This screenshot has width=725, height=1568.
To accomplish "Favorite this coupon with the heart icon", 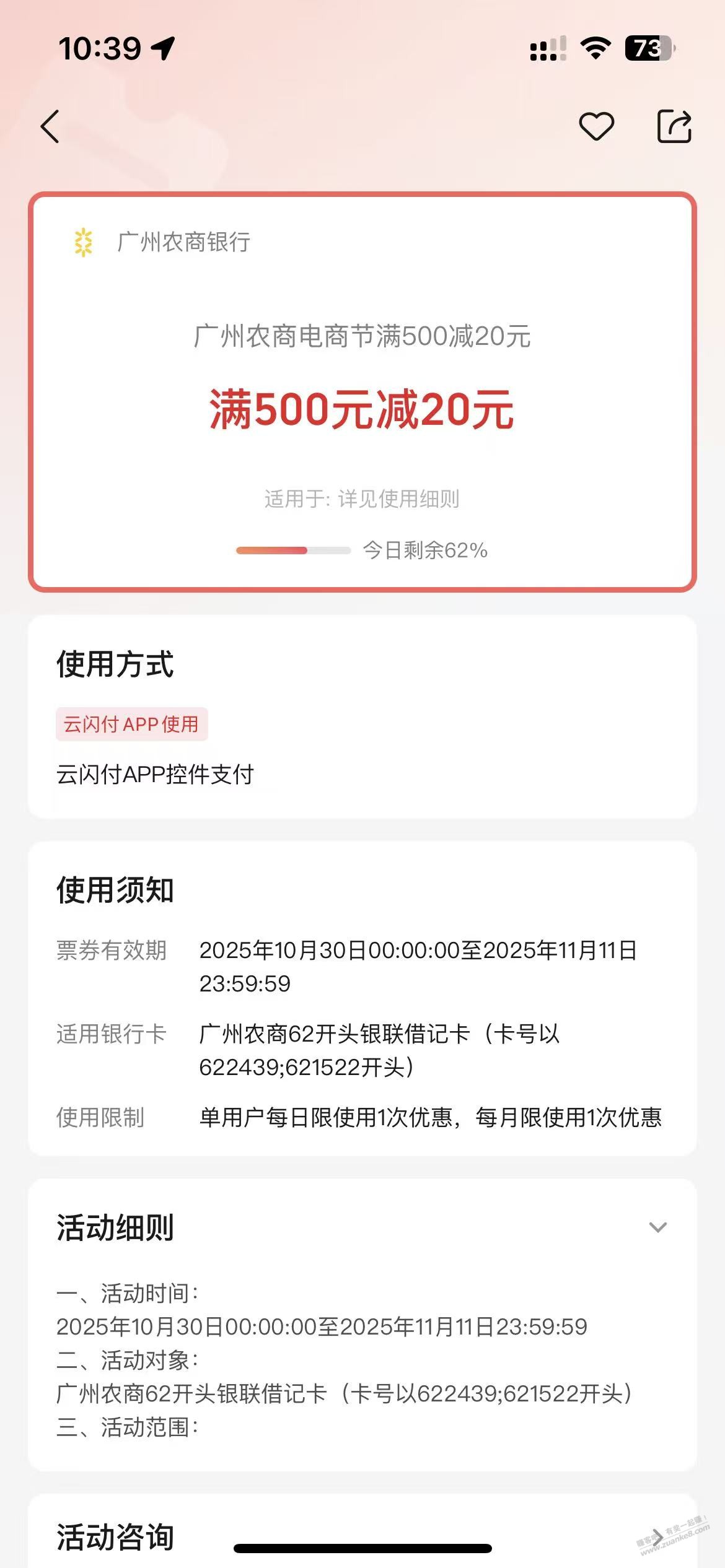I will (x=596, y=127).
